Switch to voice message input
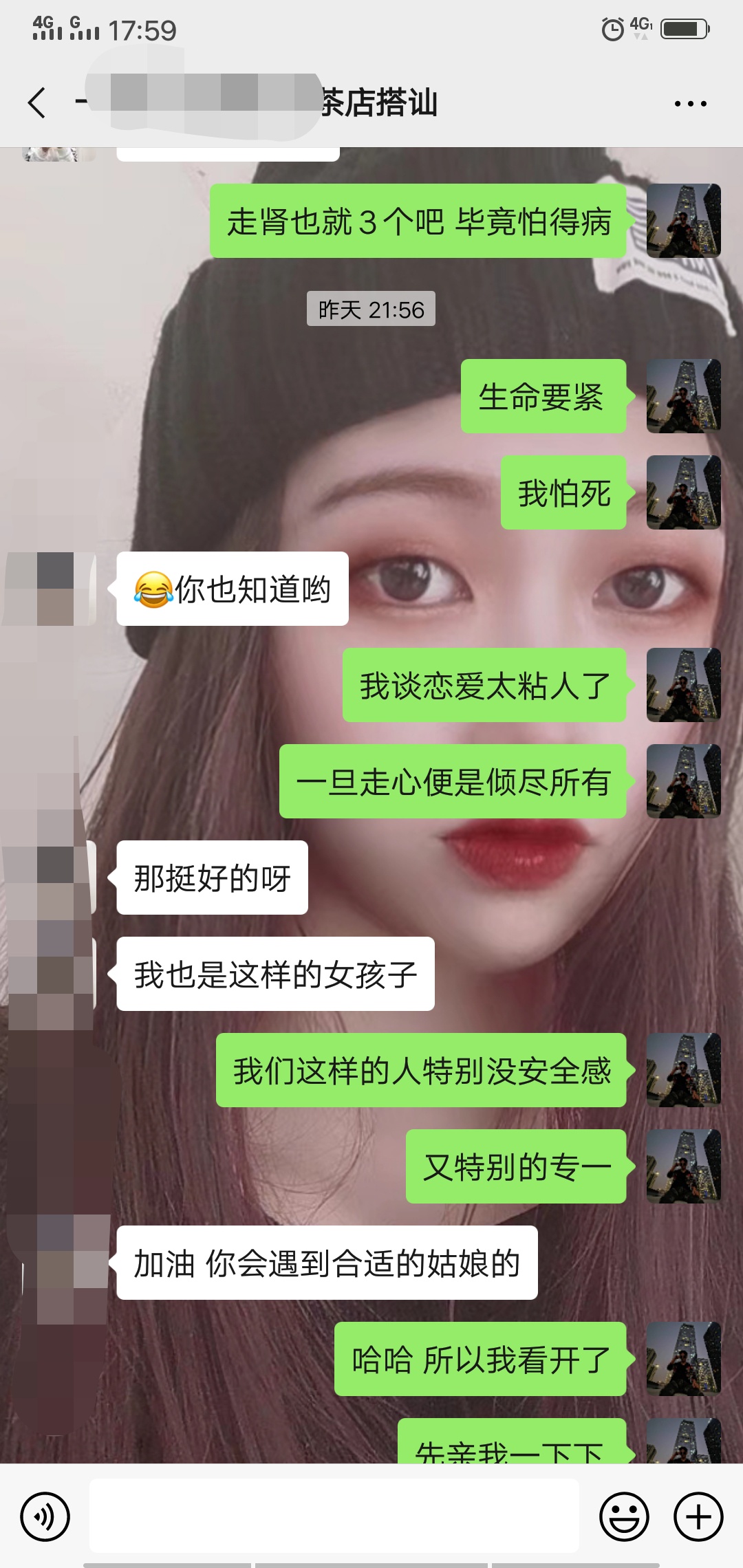The image size is (743, 1568). [x=45, y=1516]
